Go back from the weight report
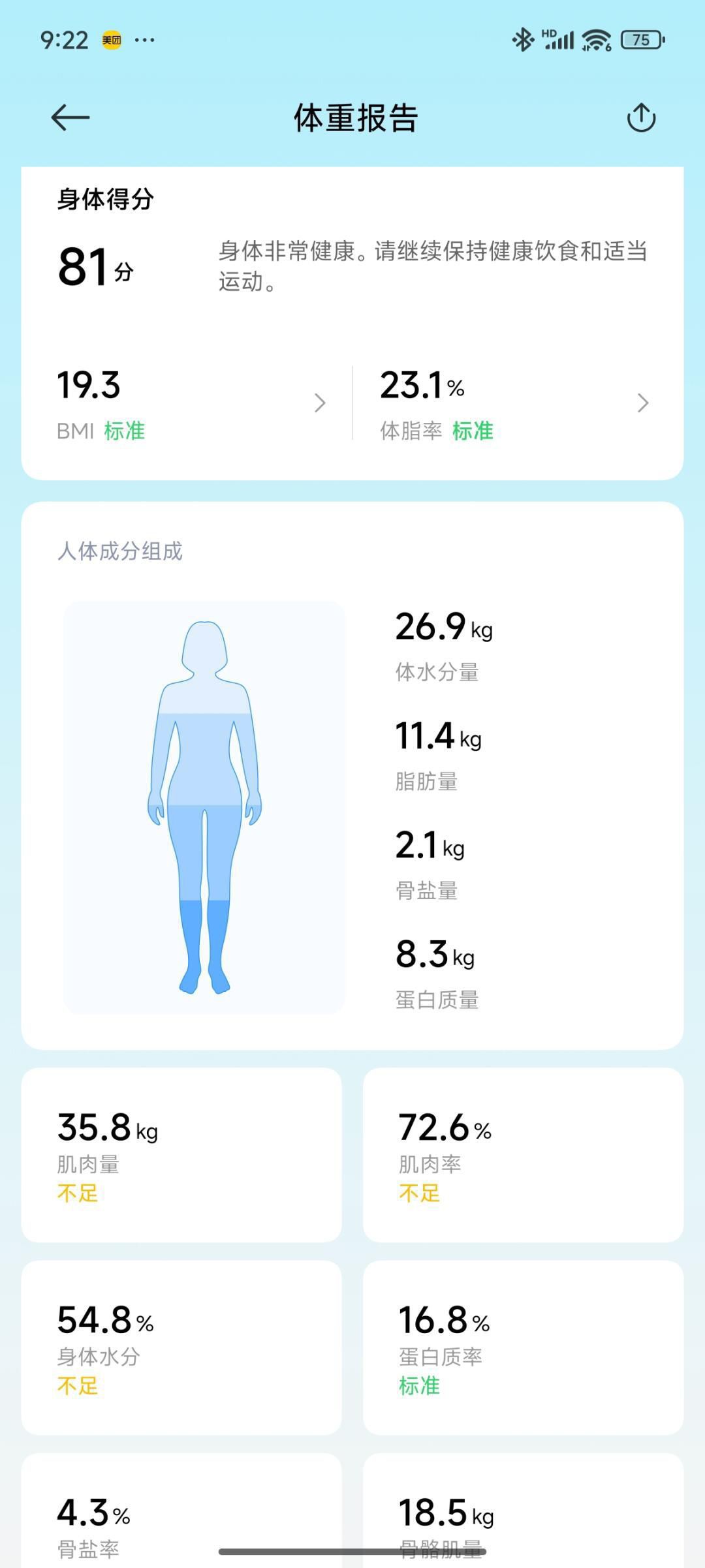The image size is (705, 1568). (x=70, y=118)
